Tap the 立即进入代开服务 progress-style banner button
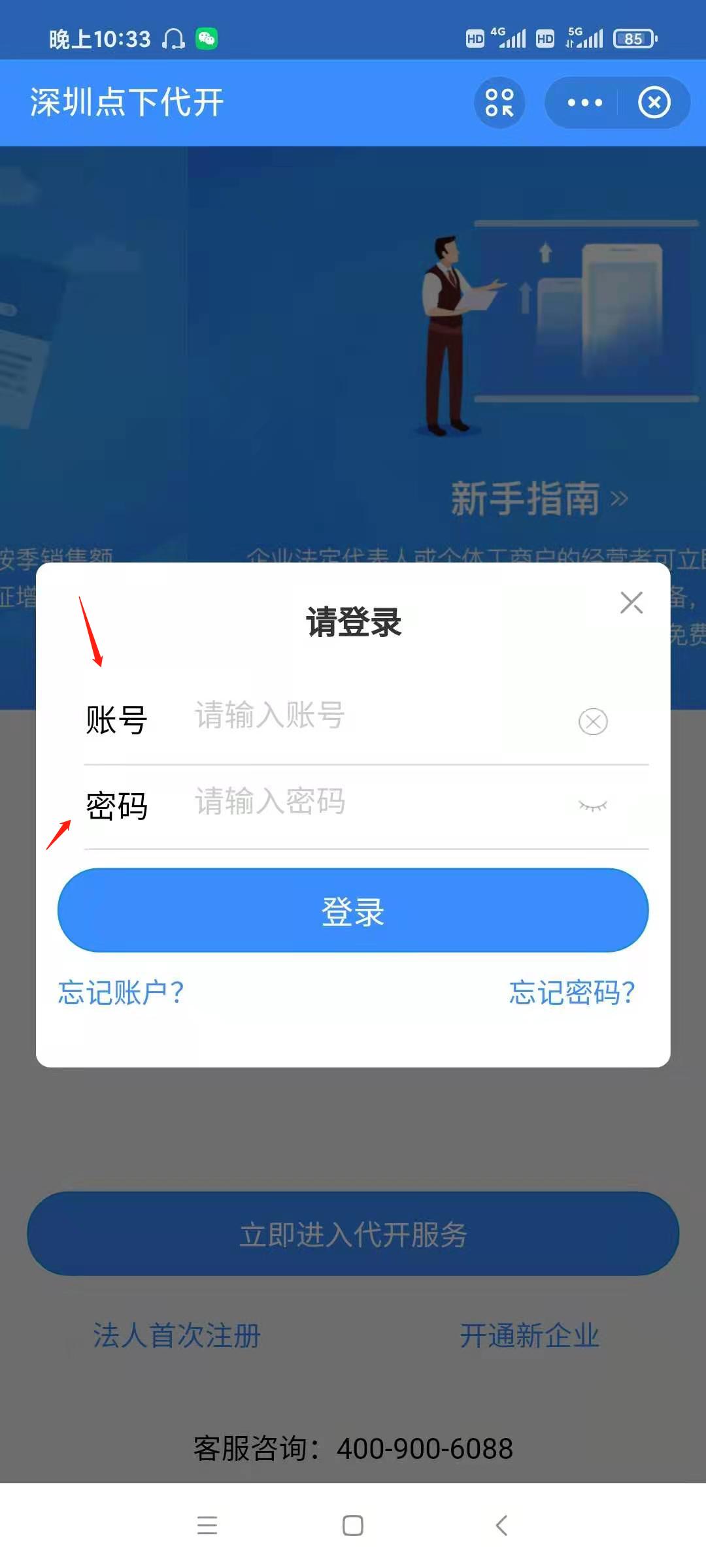 click(353, 1233)
